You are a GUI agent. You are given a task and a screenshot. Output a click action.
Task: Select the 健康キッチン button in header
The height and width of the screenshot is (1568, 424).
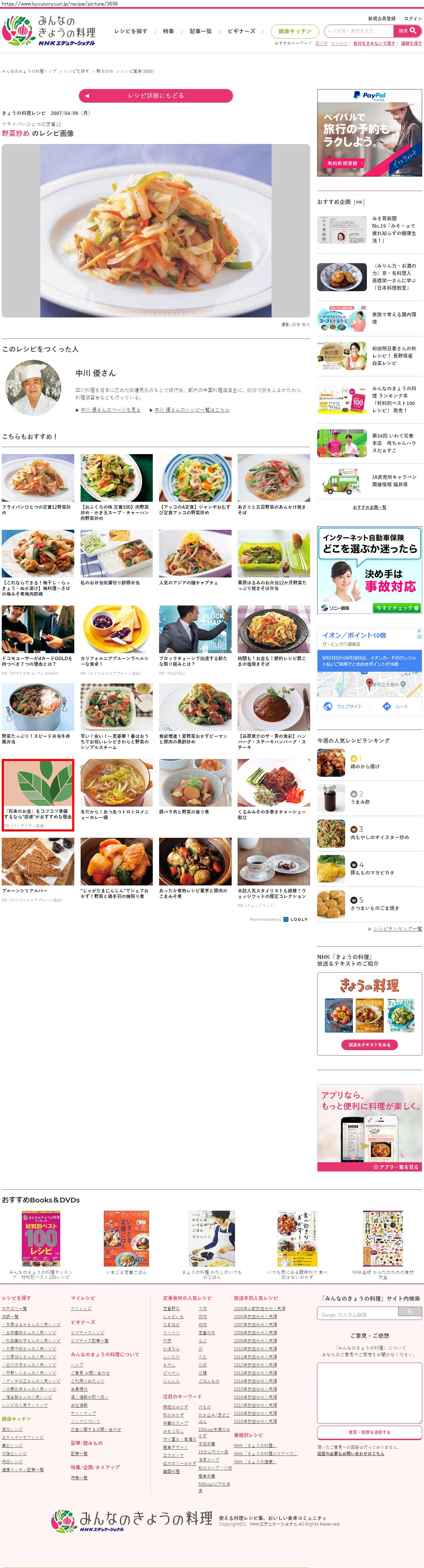pos(294,31)
